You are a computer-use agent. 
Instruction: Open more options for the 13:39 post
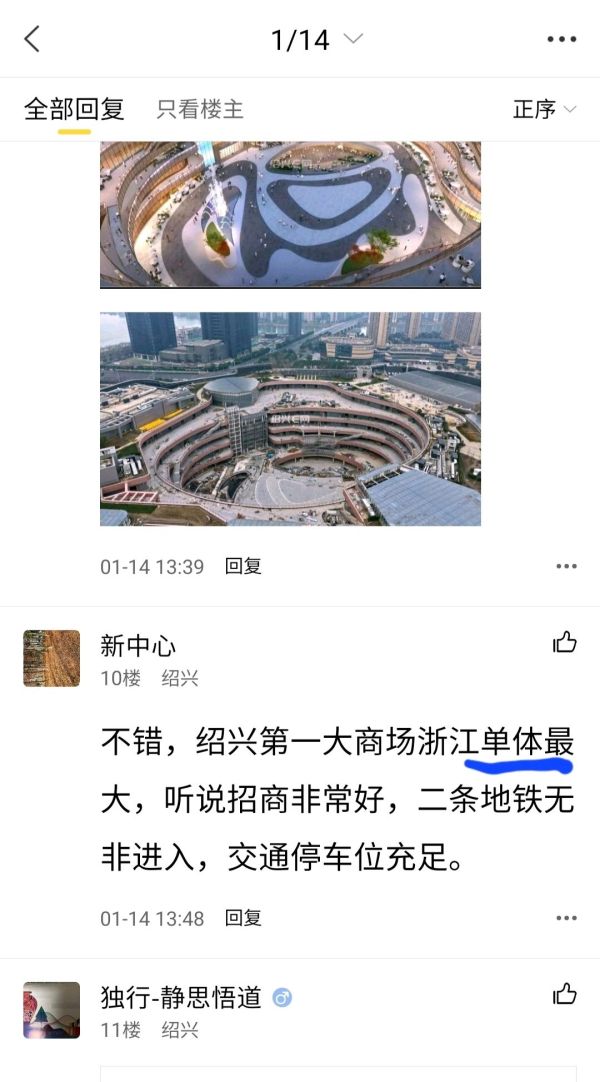pyautogui.click(x=566, y=566)
